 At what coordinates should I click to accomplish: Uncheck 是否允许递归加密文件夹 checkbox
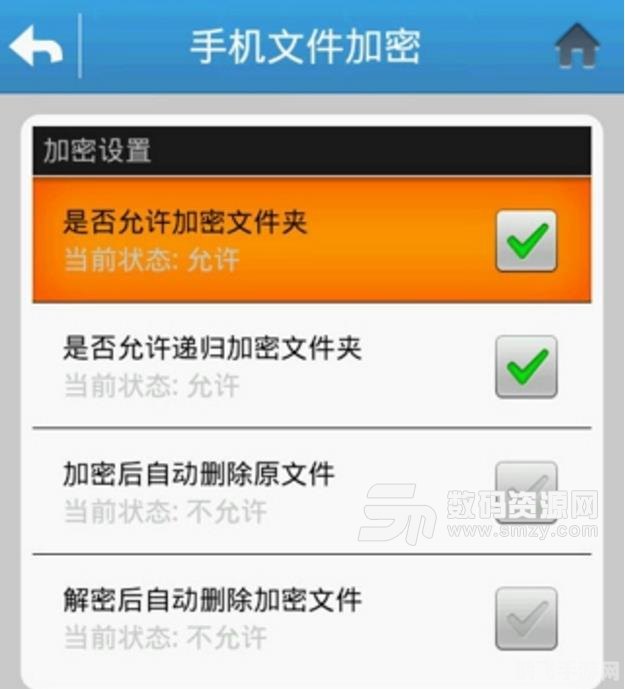[x=526, y=366]
